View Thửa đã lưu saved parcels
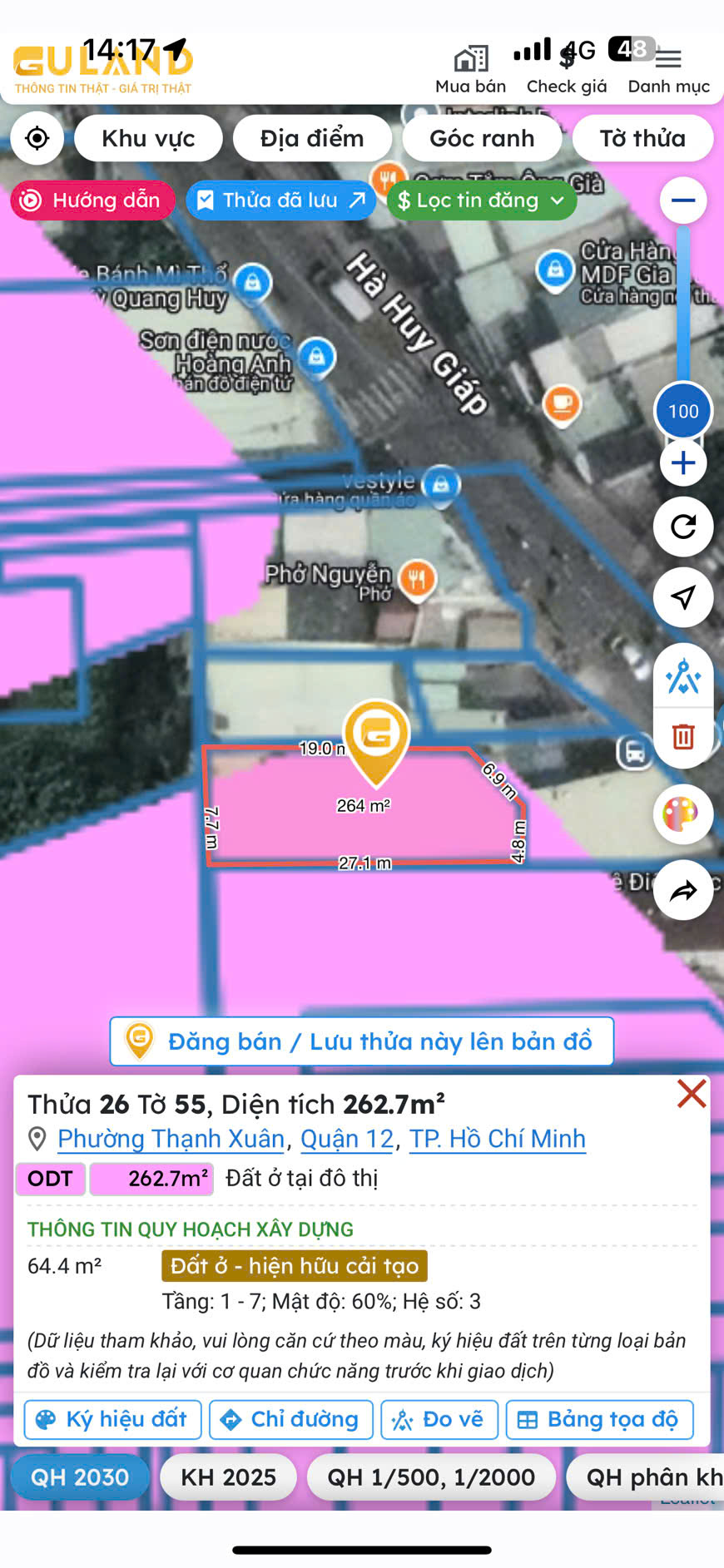Image resolution: width=724 pixels, height=1568 pixels. (281, 200)
